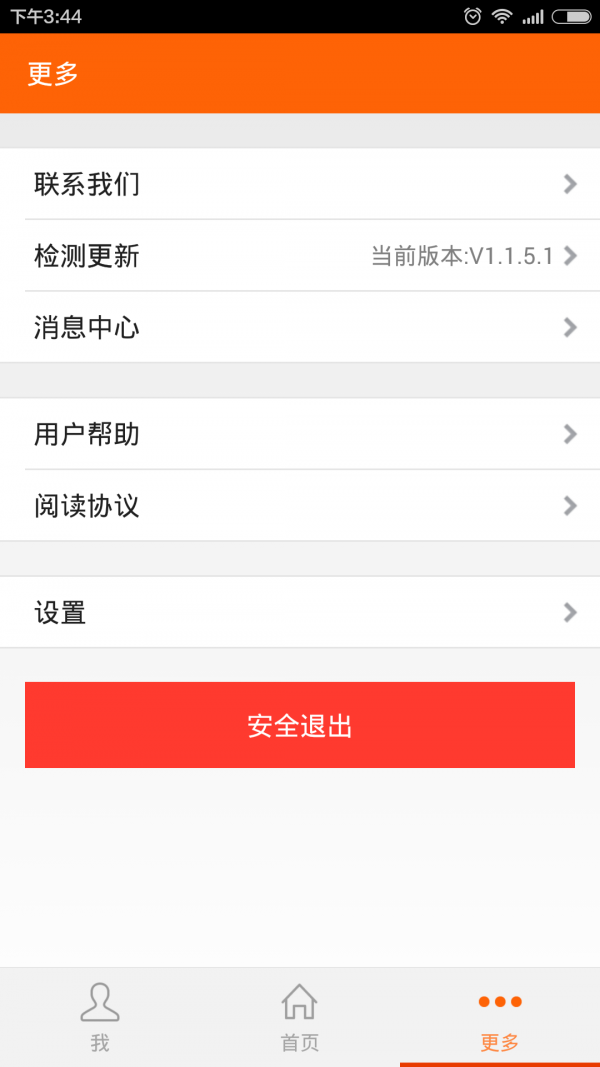The image size is (600, 1067).
Task: Go to 设置 settings
Action: (x=300, y=612)
